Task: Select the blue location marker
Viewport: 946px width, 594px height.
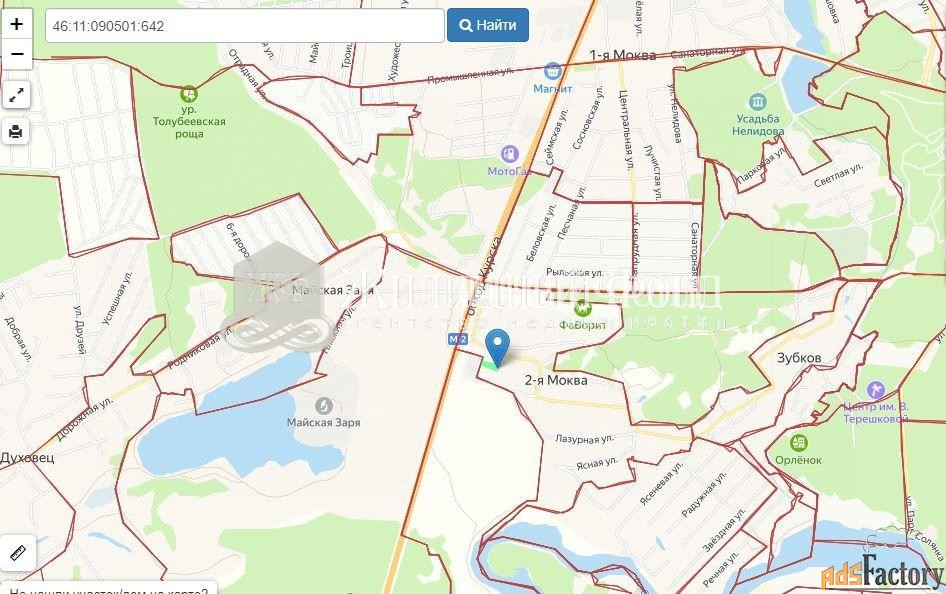Action: [x=497, y=346]
